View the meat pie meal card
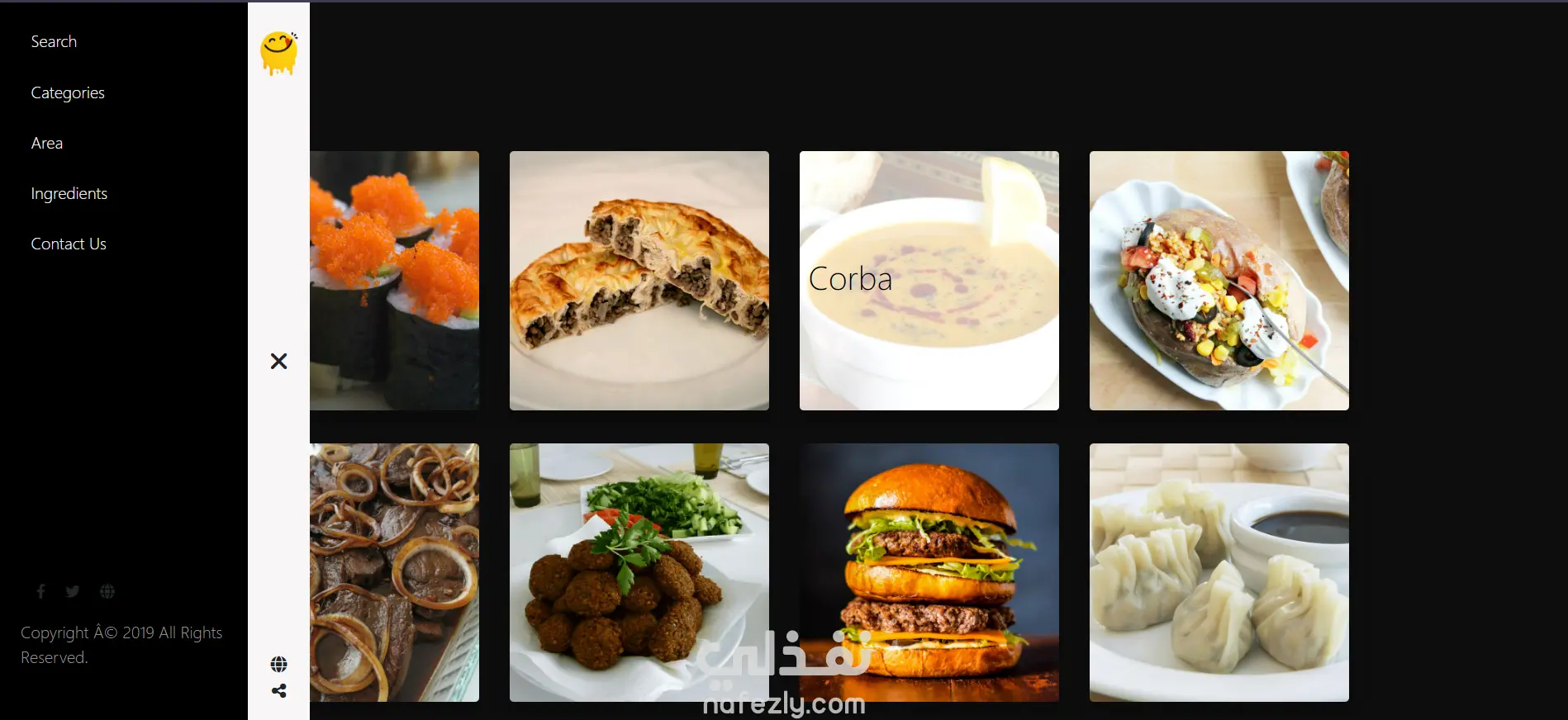 (x=639, y=281)
